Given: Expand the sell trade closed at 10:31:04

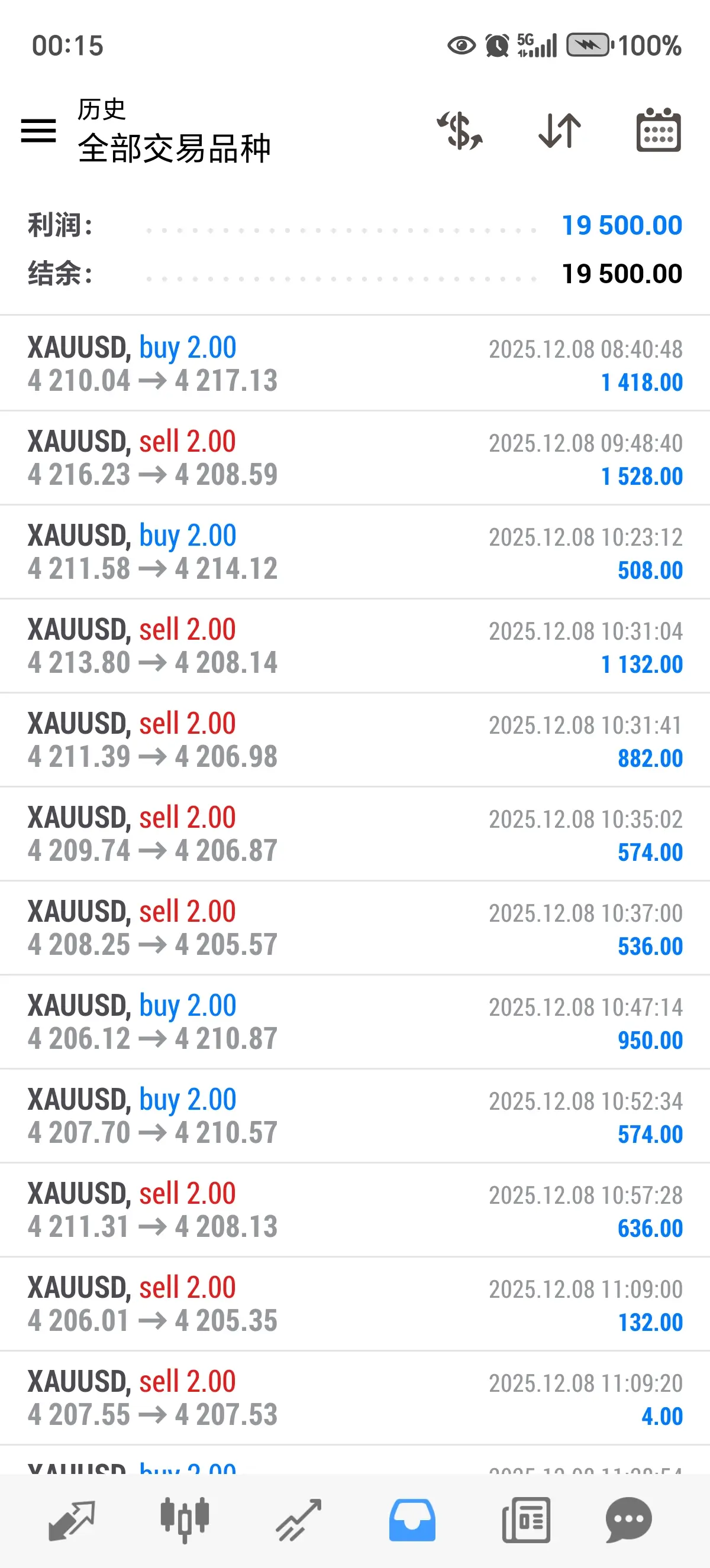Looking at the screenshot, I should (355, 646).
